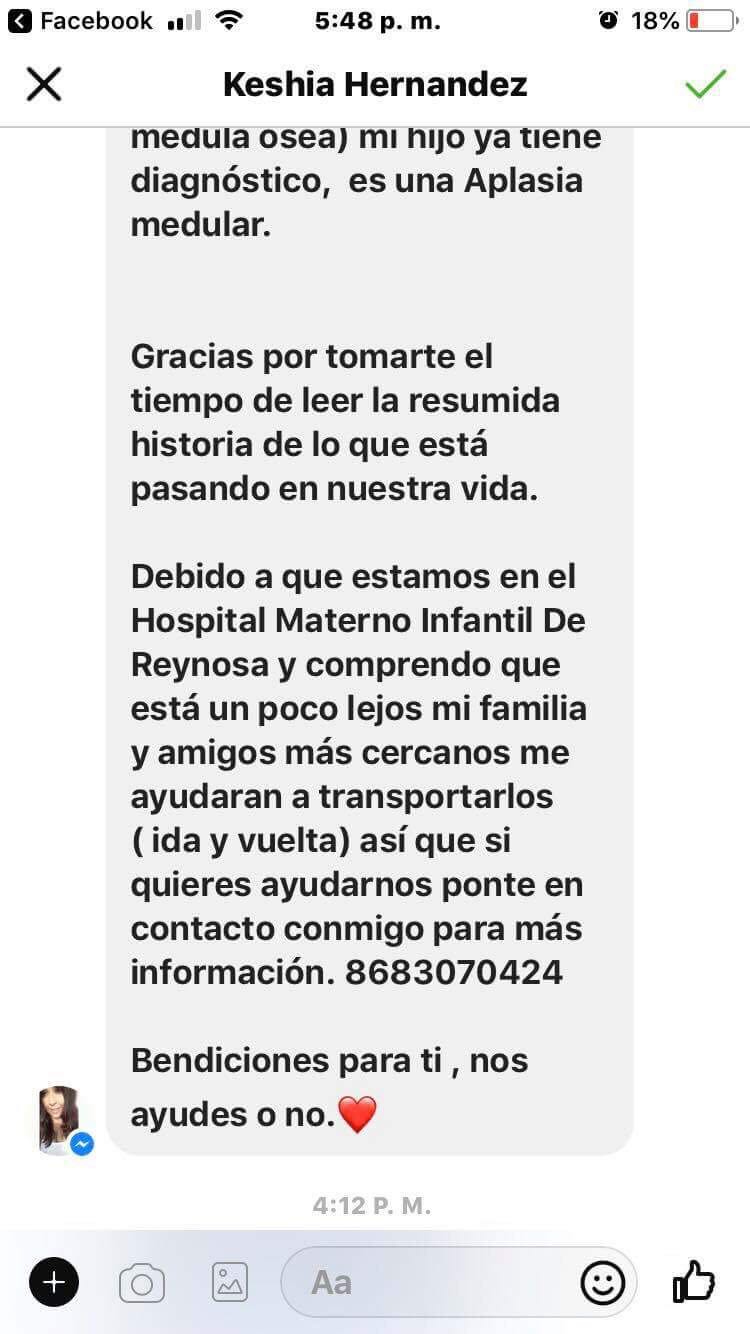Tap the green checkmark icon
This screenshot has height=1334, width=750.
coord(705,84)
